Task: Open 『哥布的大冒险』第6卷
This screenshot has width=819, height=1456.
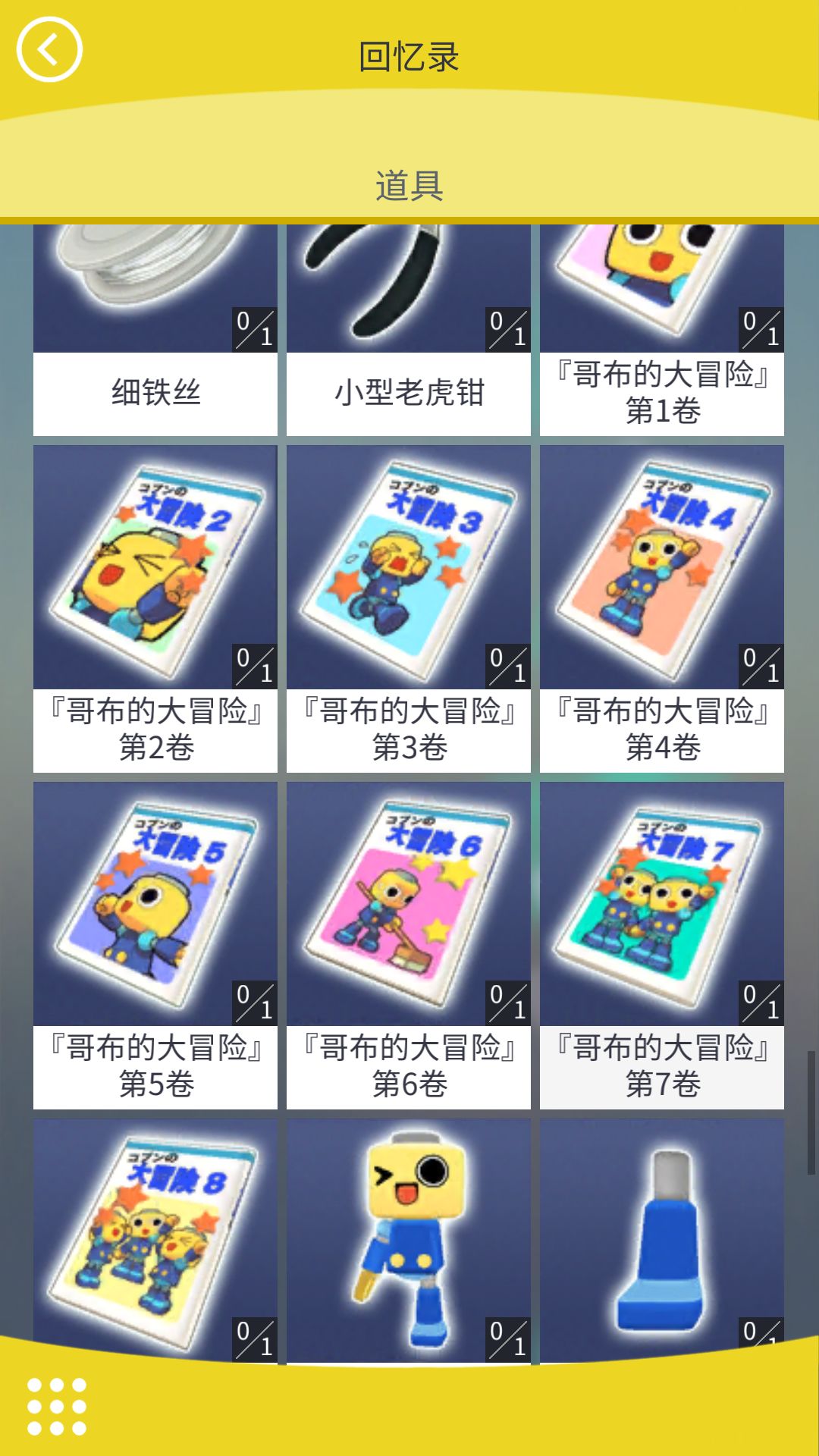Action: click(x=409, y=902)
